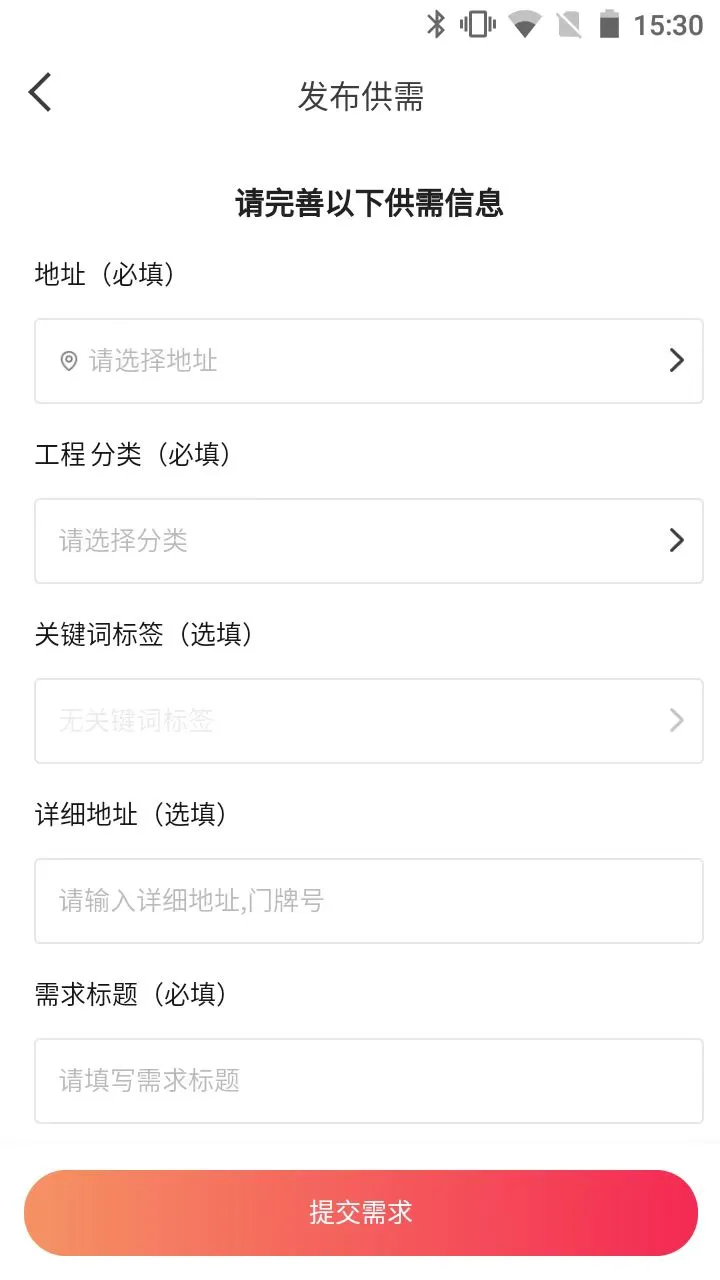This screenshot has width=720, height=1280.
Task: Tap the 请填写需求标题 input field
Action: click(368, 1081)
